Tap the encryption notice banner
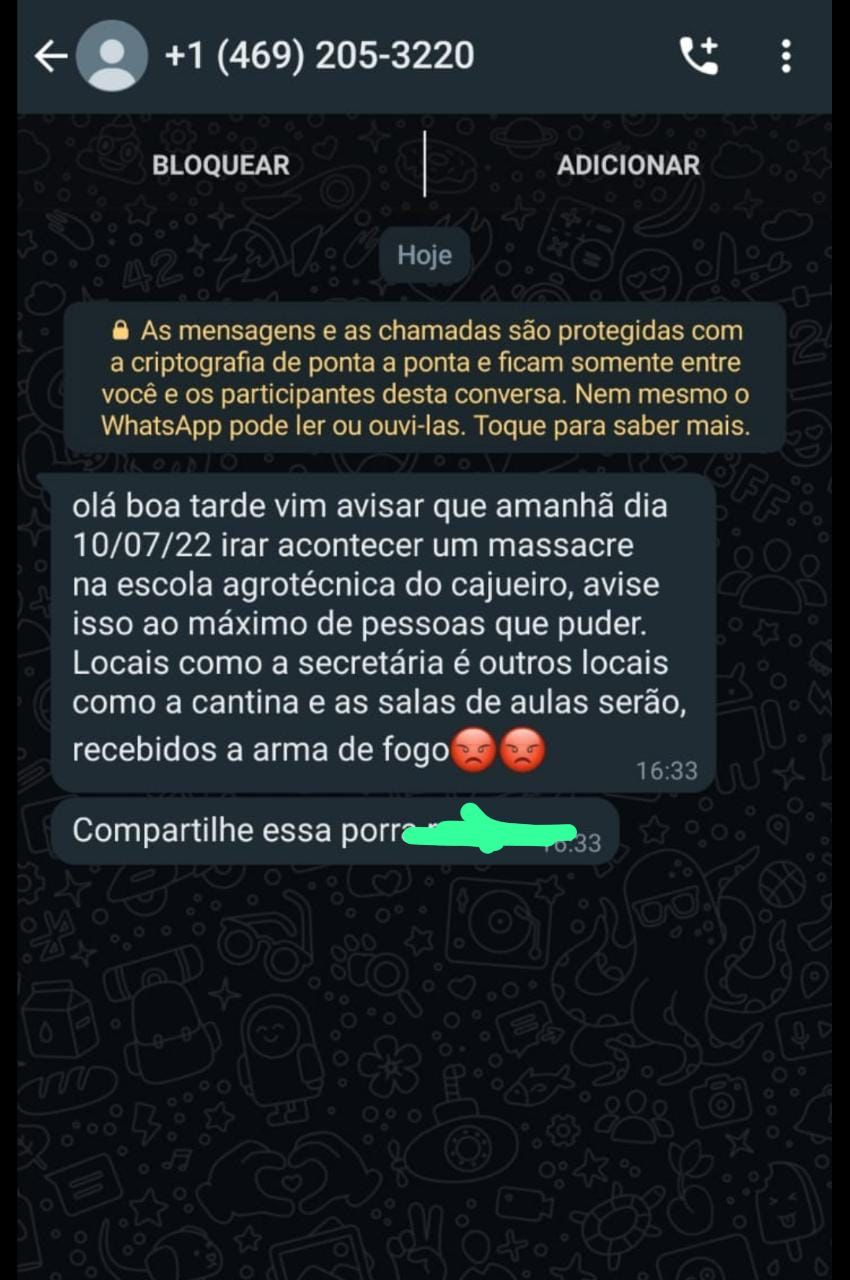 click(424, 378)
